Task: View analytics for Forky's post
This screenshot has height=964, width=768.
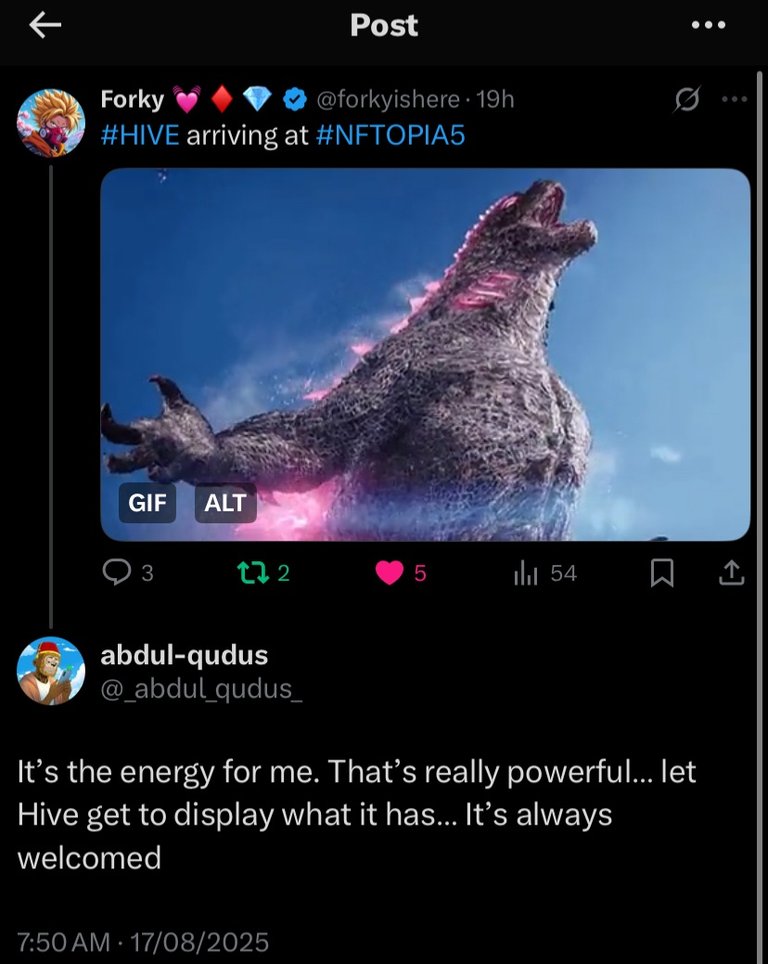Action: [526, 573]
